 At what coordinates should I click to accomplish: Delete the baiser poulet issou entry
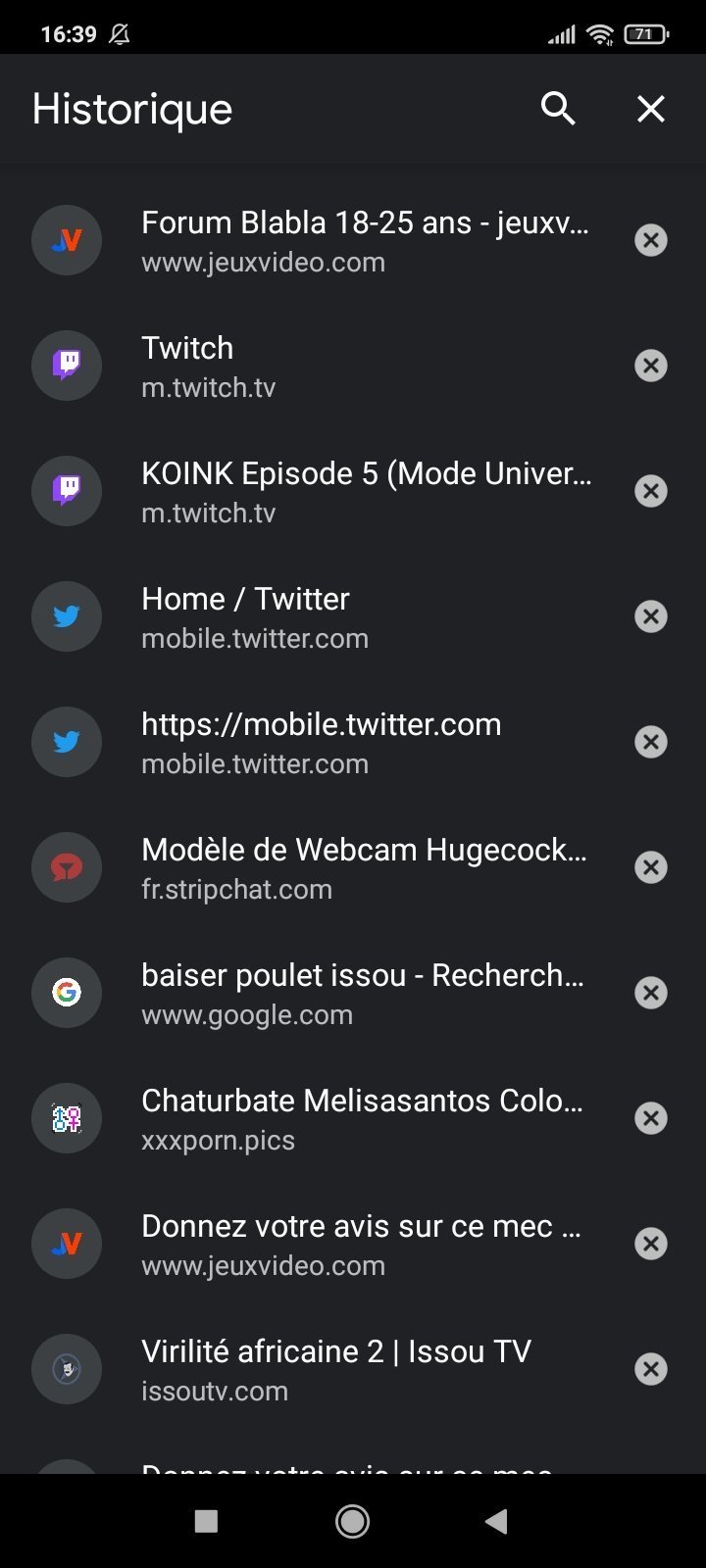click(x=651, y=993)
